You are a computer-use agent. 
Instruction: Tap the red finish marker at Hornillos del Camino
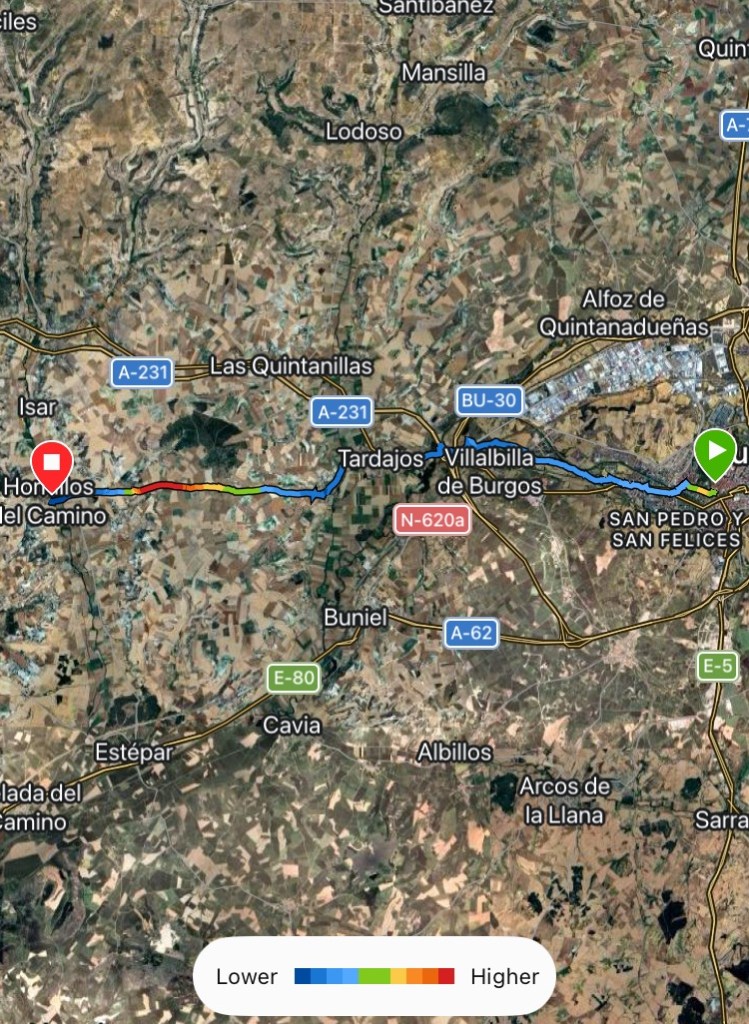pos(51,464)
